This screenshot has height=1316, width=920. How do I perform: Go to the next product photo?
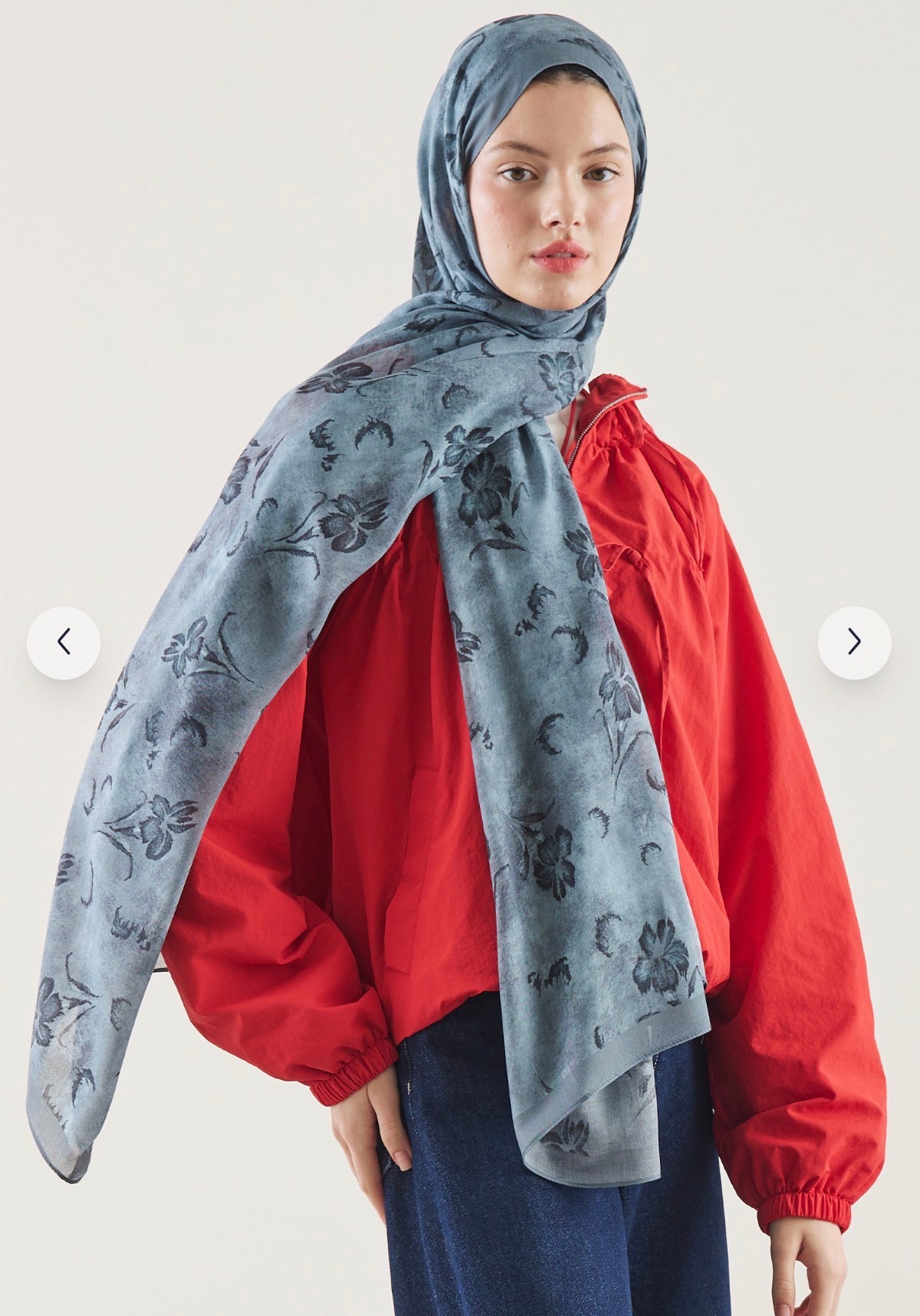pos(854,642)
